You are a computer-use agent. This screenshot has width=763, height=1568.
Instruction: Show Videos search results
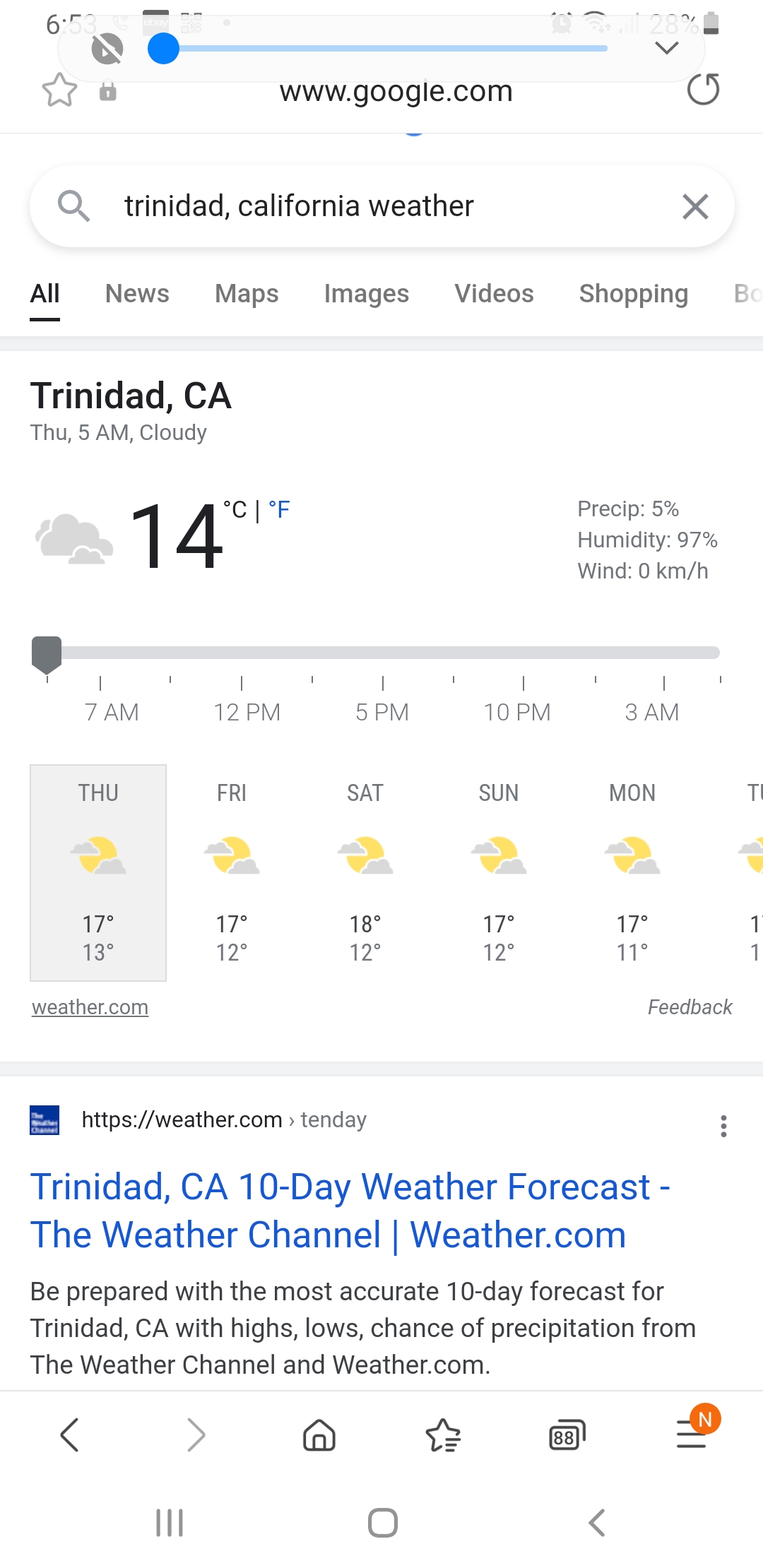tap(494, 294)
